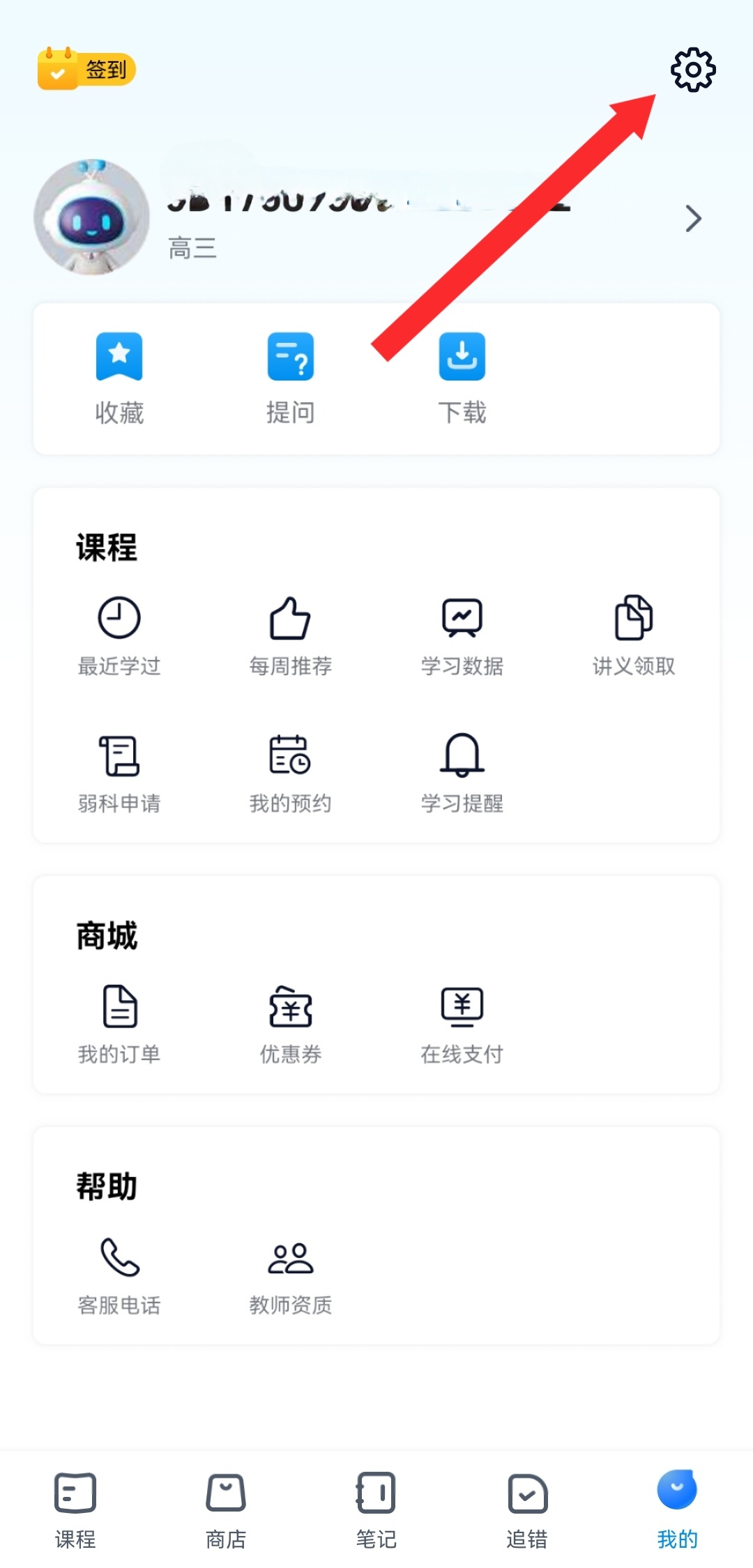The width and height of the screenshot is (753, 1568).
Task: View 我的订单 orders
Action: 119,1023
